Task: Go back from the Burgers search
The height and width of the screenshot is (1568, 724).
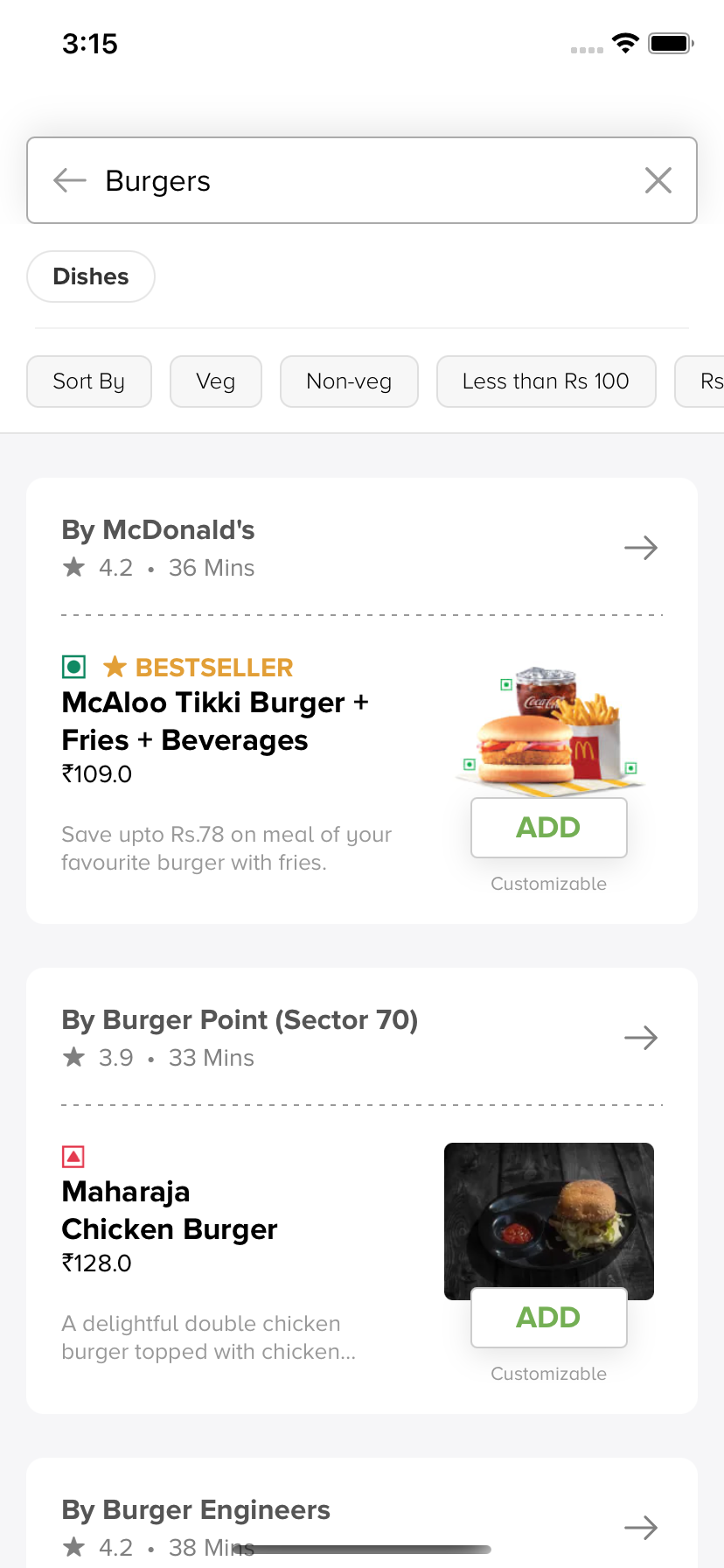Action: click(x=70, y=180)
